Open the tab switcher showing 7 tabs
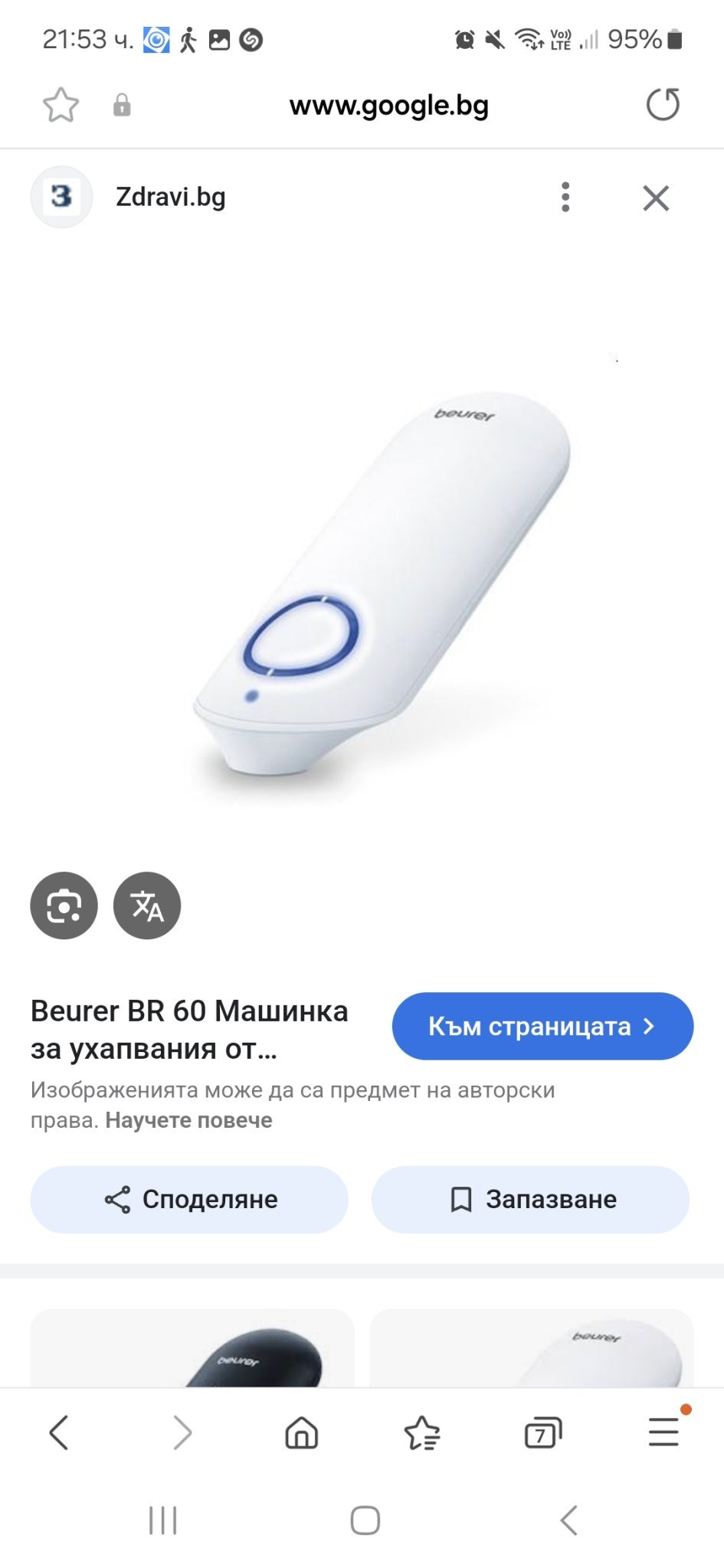Viewport: 724px width, 1568px height. 542,1432
